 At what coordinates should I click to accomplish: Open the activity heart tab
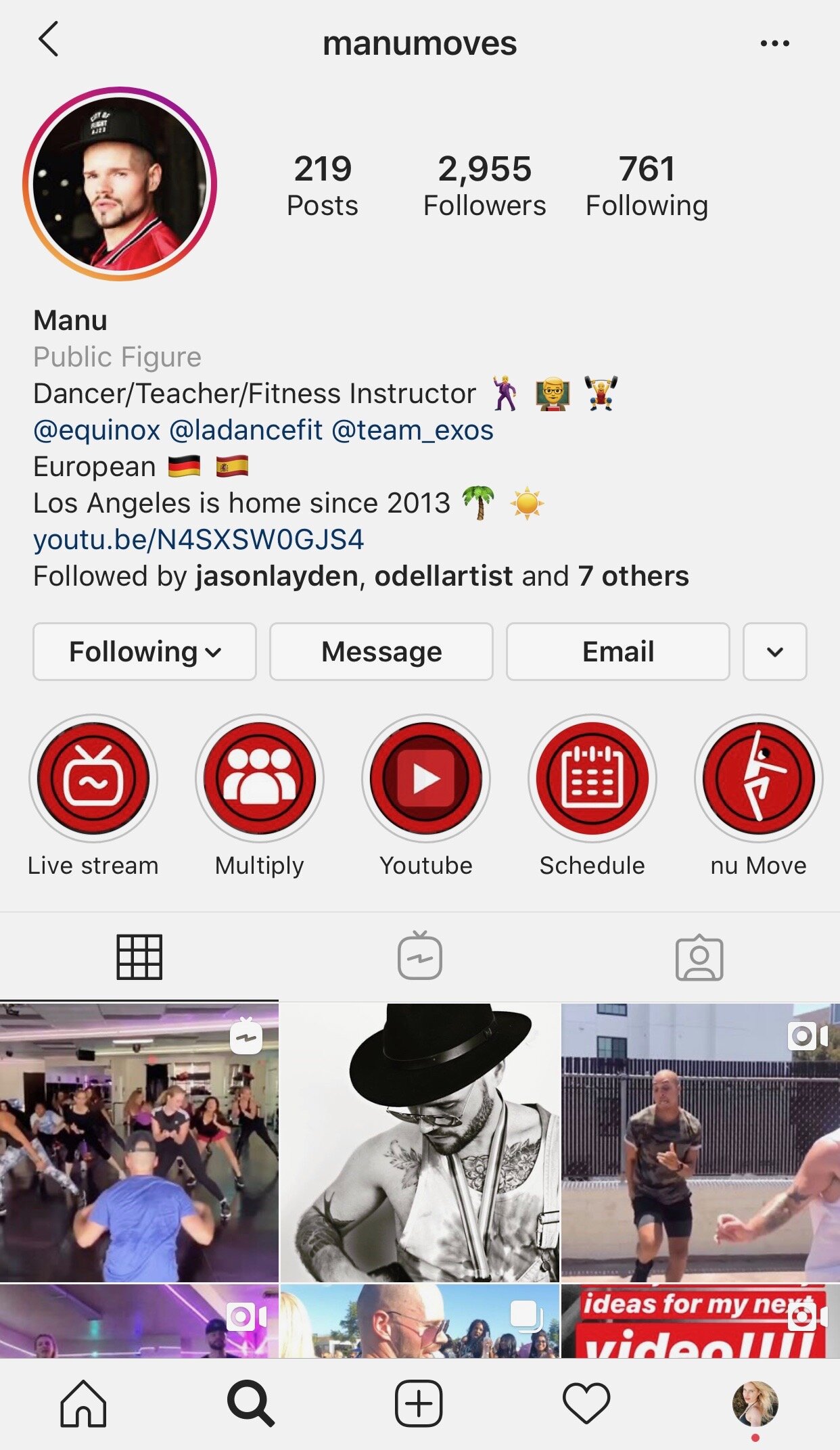(x=586, y=1403)
